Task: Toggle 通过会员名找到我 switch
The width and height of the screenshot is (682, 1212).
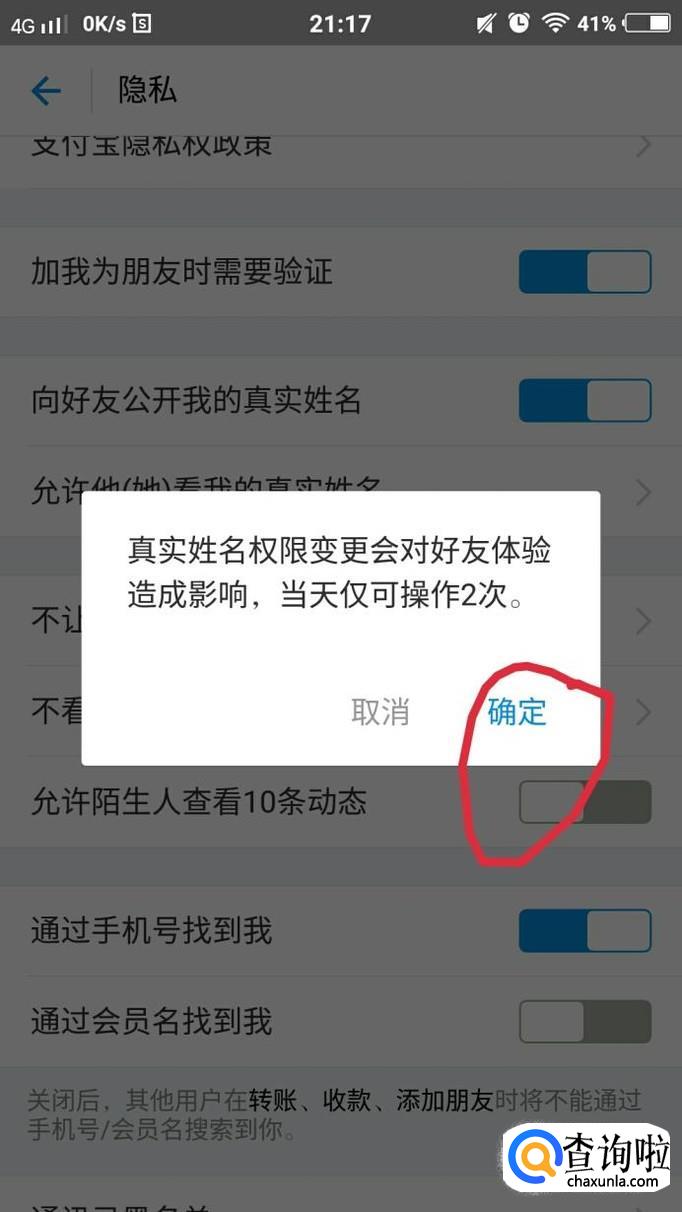Action: (585, 1022)
